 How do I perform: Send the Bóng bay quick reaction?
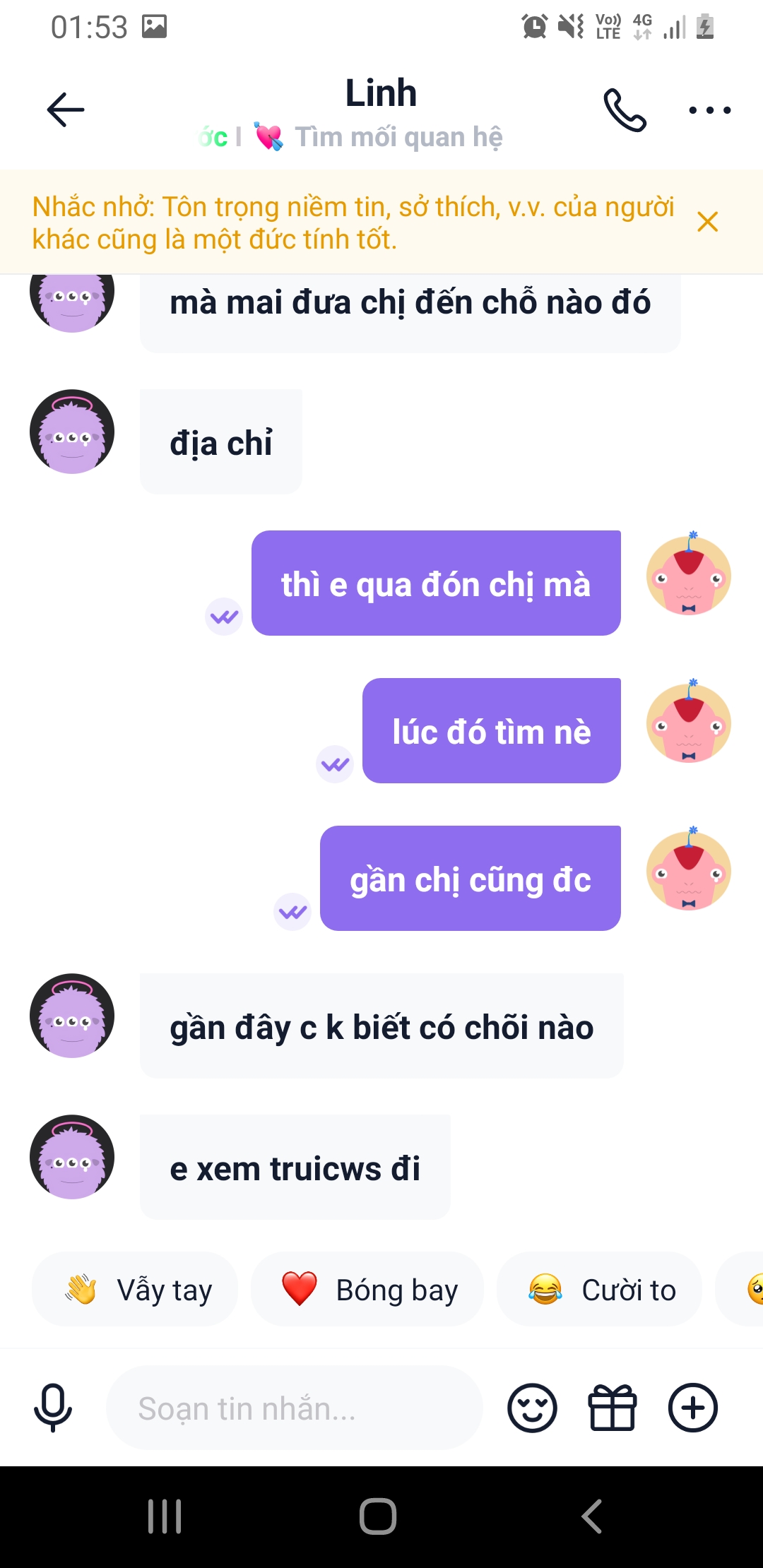[x=367, y=1290]
